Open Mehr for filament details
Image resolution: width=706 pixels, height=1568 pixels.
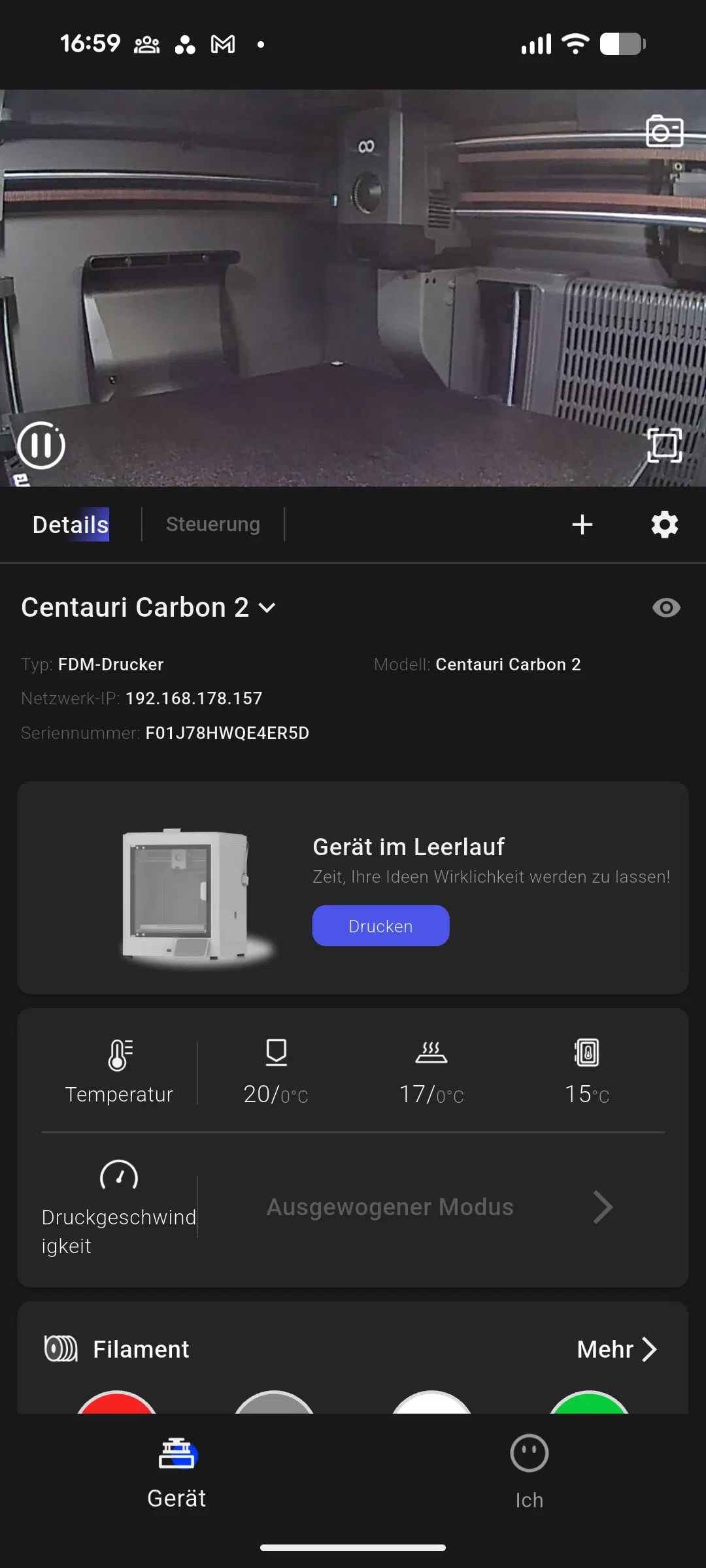(x=616, y=1349)
